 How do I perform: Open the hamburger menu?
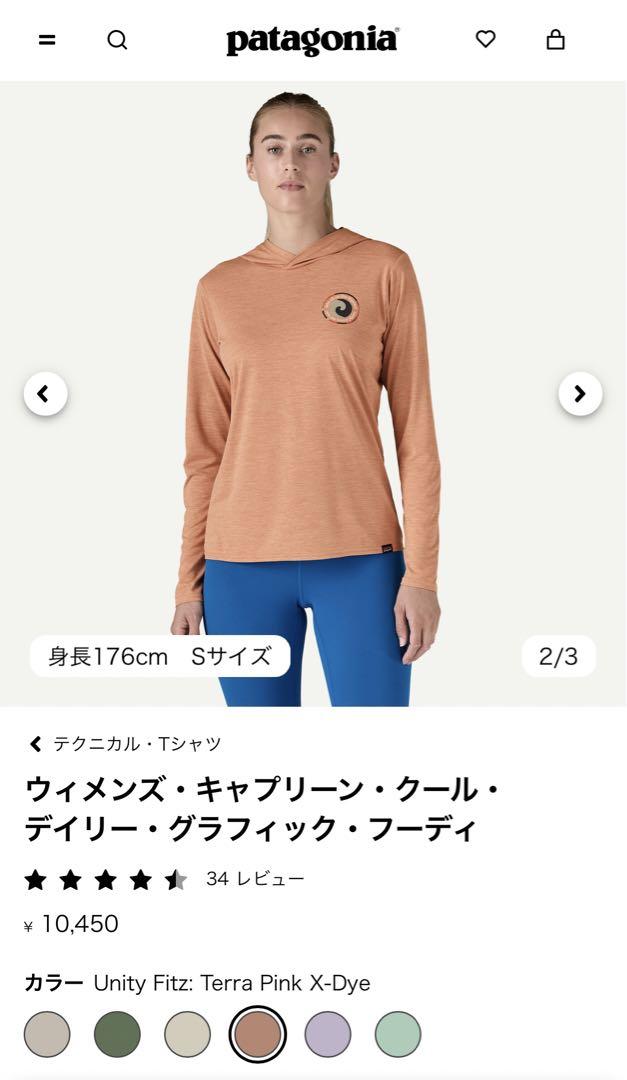[47, 40]
